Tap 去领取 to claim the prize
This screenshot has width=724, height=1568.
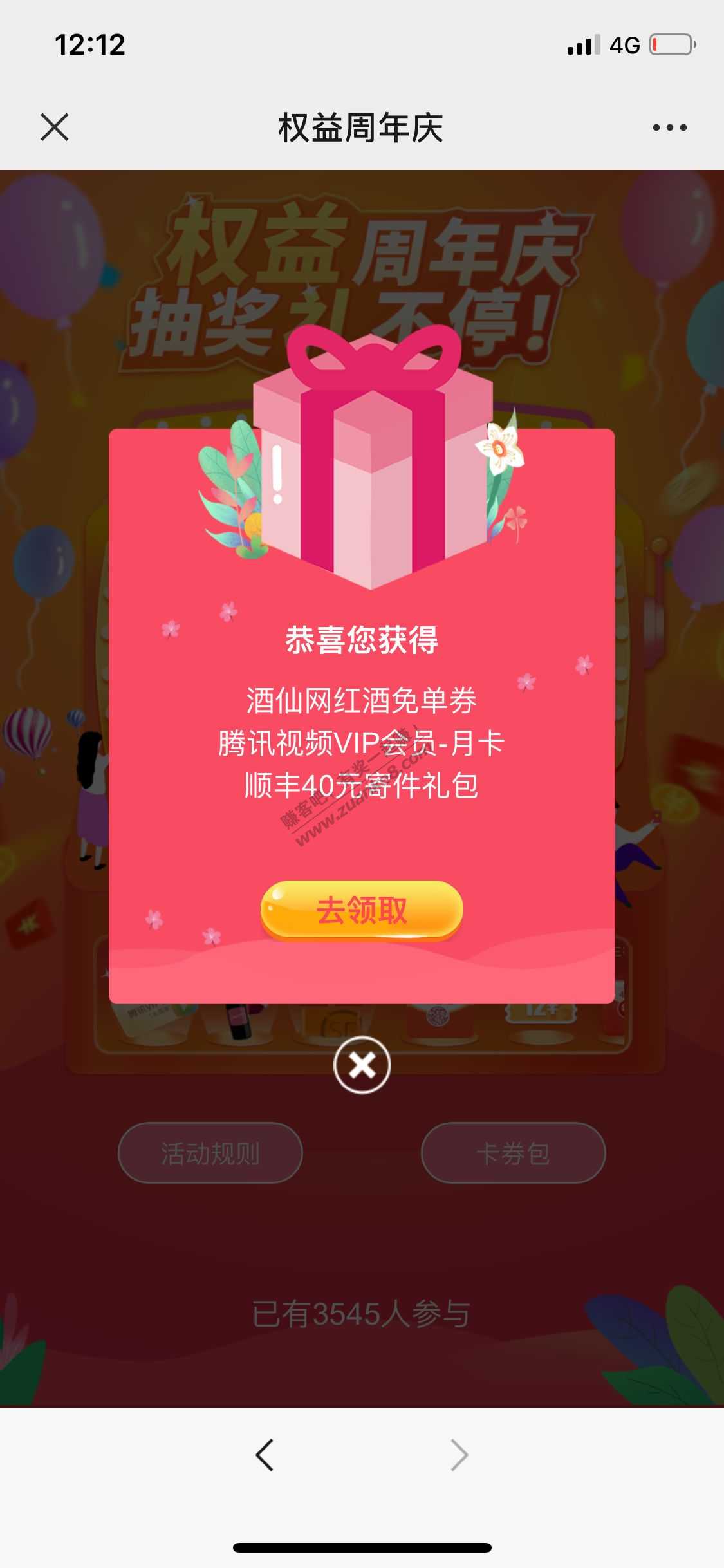(x=362, y=910)
